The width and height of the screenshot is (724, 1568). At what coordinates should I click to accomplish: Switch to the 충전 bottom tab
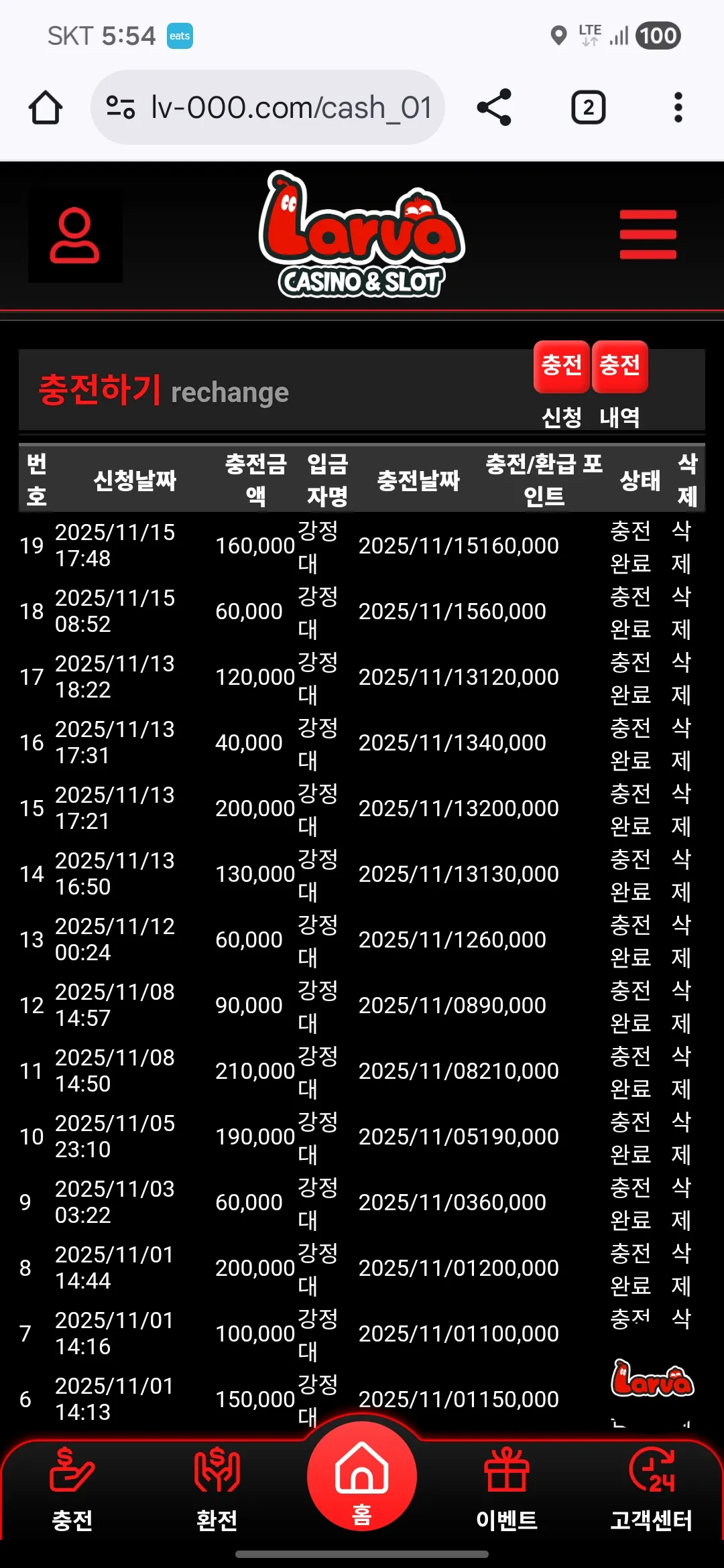72,1489
